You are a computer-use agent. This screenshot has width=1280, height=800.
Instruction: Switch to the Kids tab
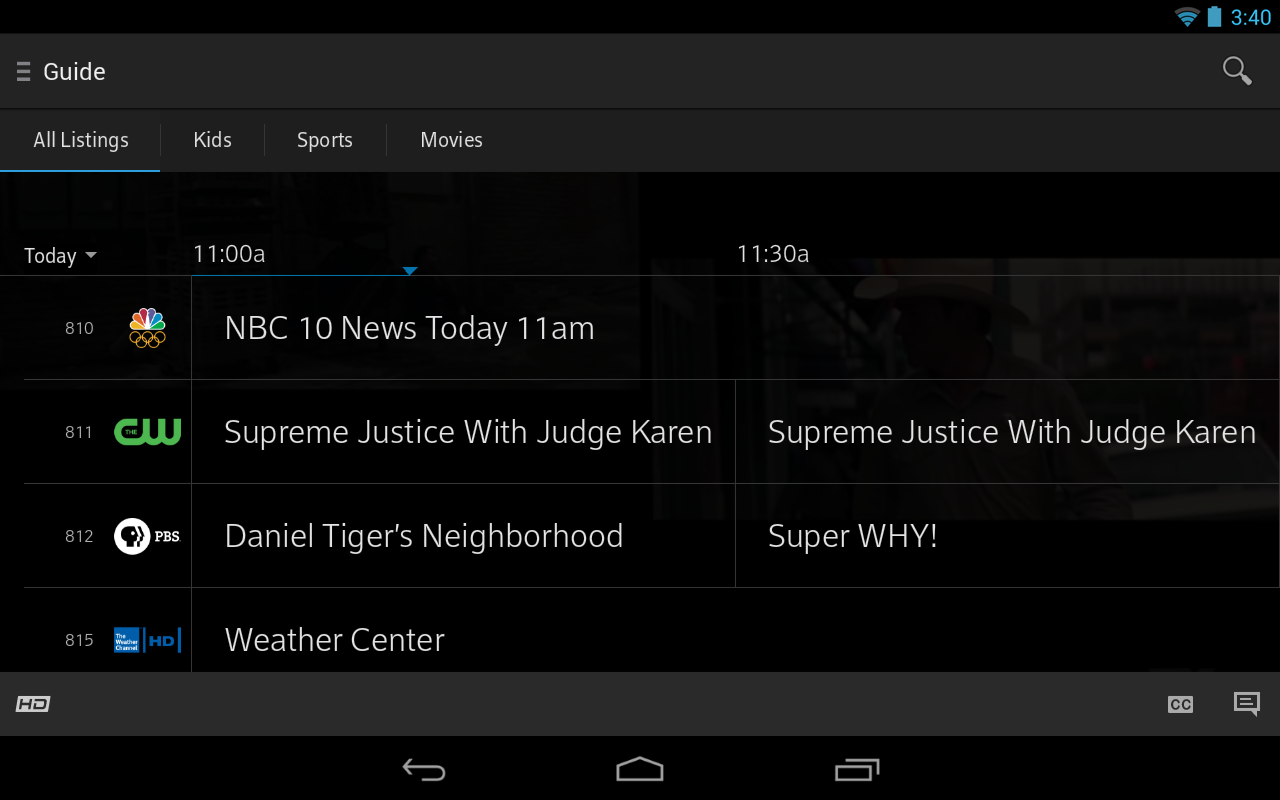point(212,140)
